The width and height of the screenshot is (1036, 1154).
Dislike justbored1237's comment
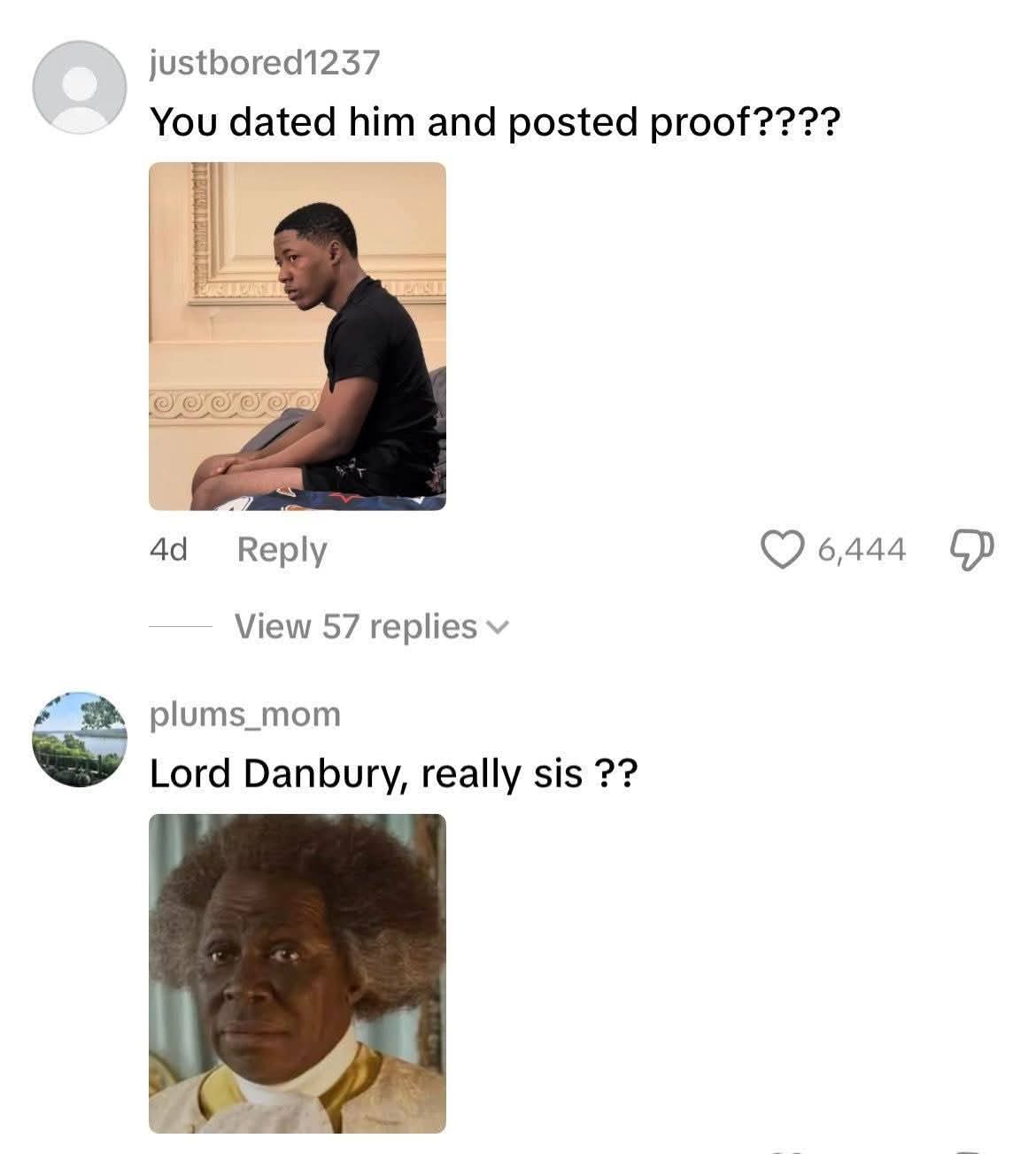974,549
